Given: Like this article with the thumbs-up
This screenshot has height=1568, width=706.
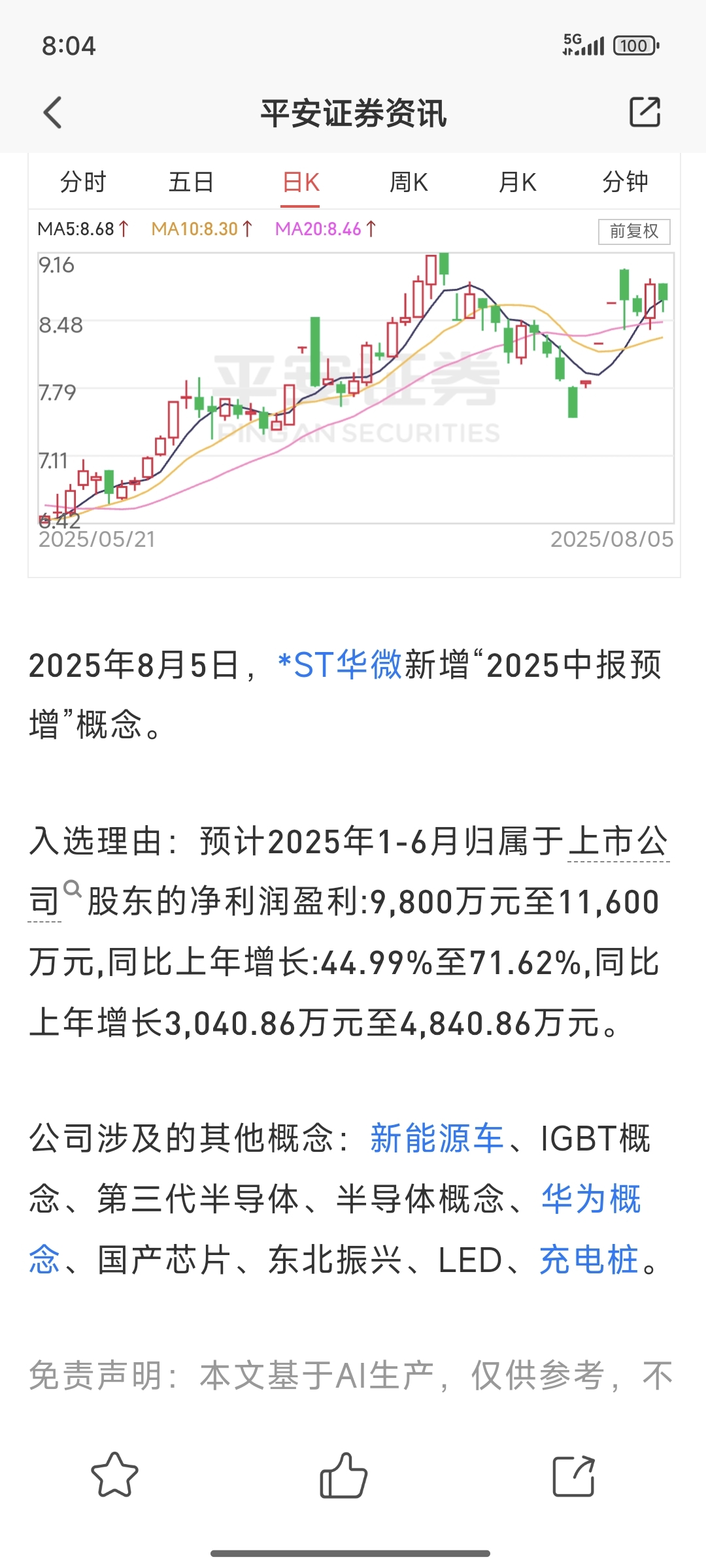Looking at the screenshot, I should point(344,1475).
